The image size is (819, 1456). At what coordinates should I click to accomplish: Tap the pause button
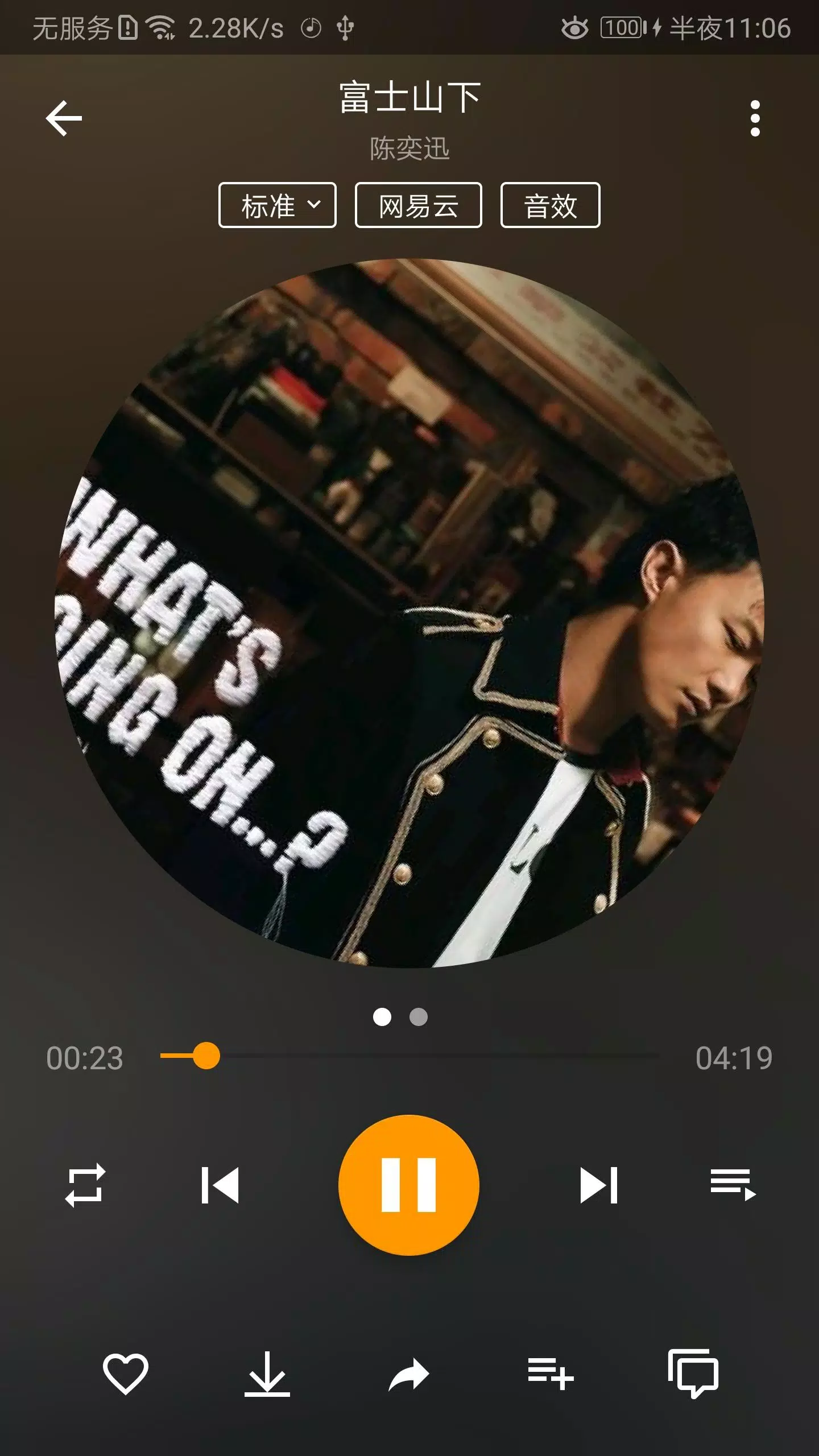(x=408, y=1185)
